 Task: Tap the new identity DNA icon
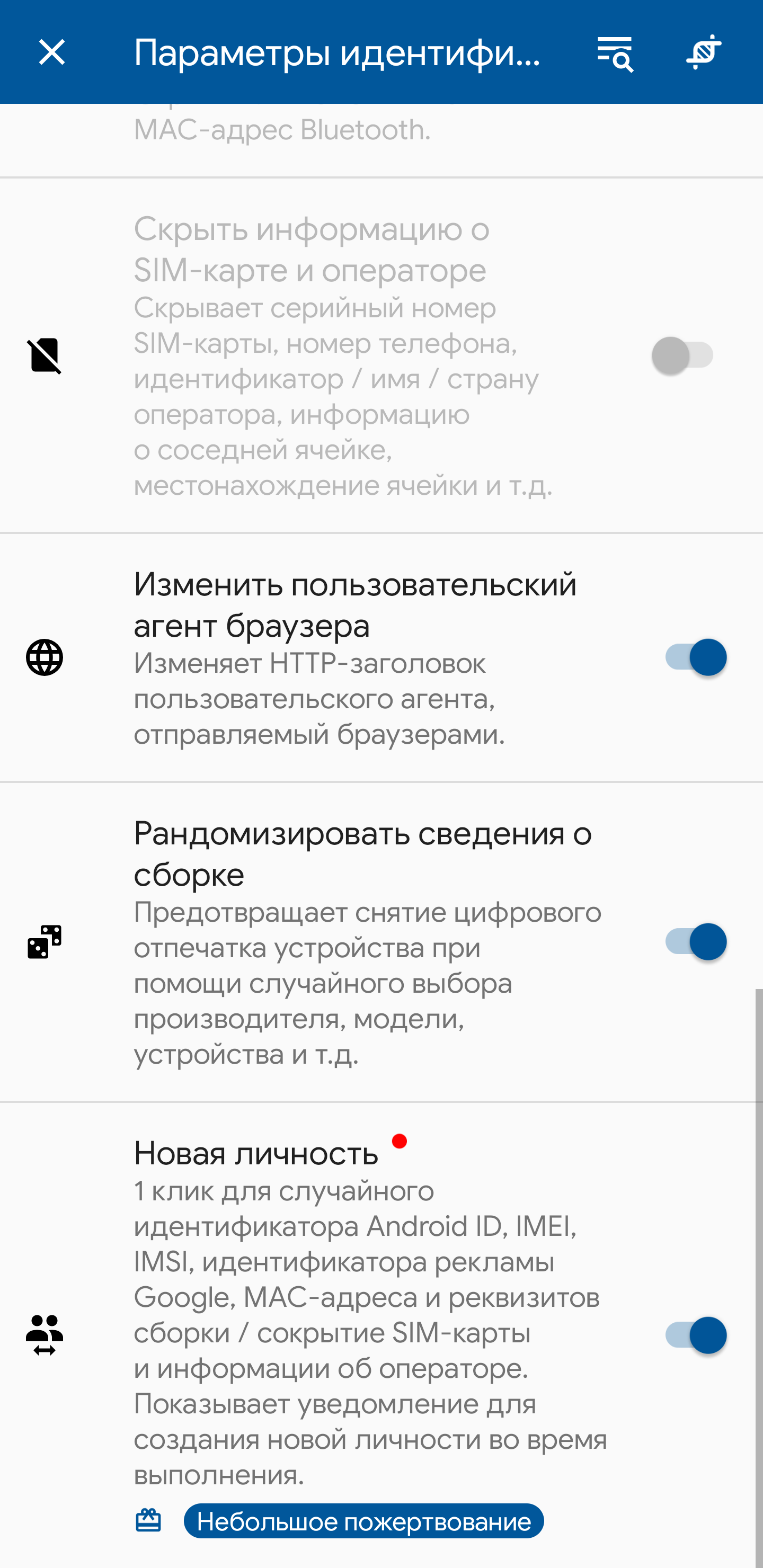click(703, 52)
